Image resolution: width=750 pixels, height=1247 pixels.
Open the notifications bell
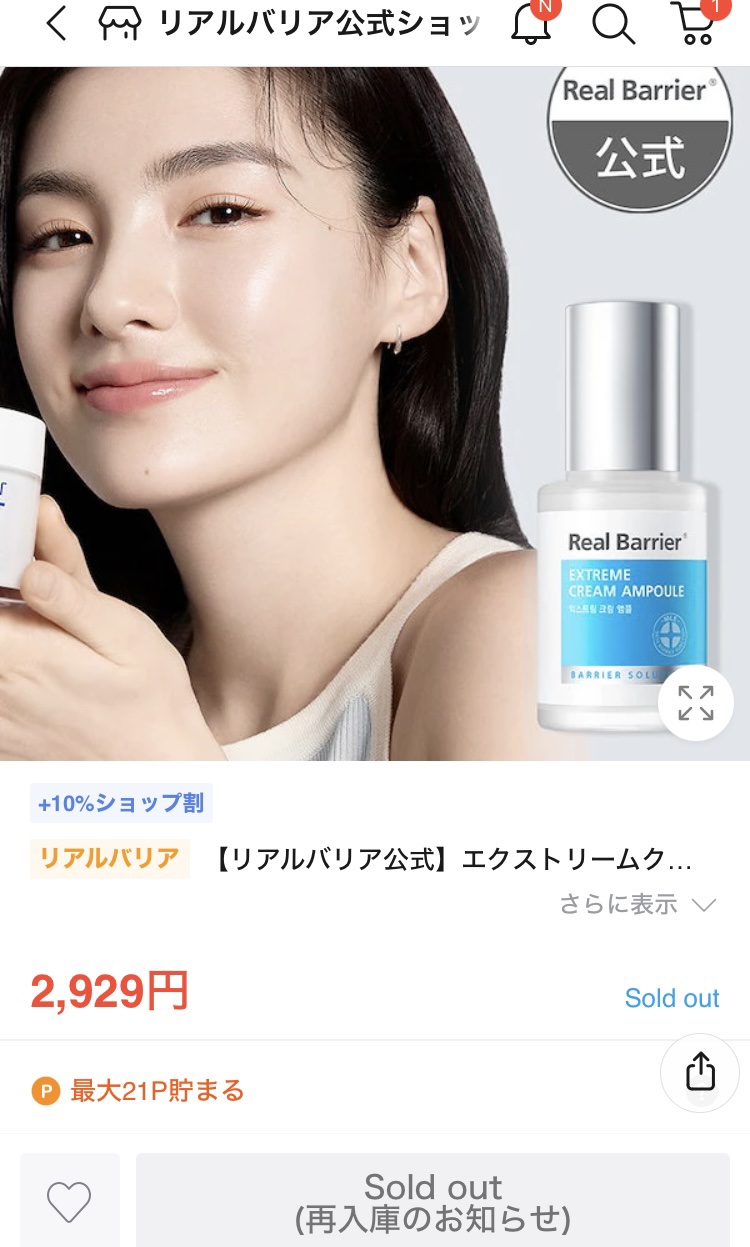tap(532, 24)
